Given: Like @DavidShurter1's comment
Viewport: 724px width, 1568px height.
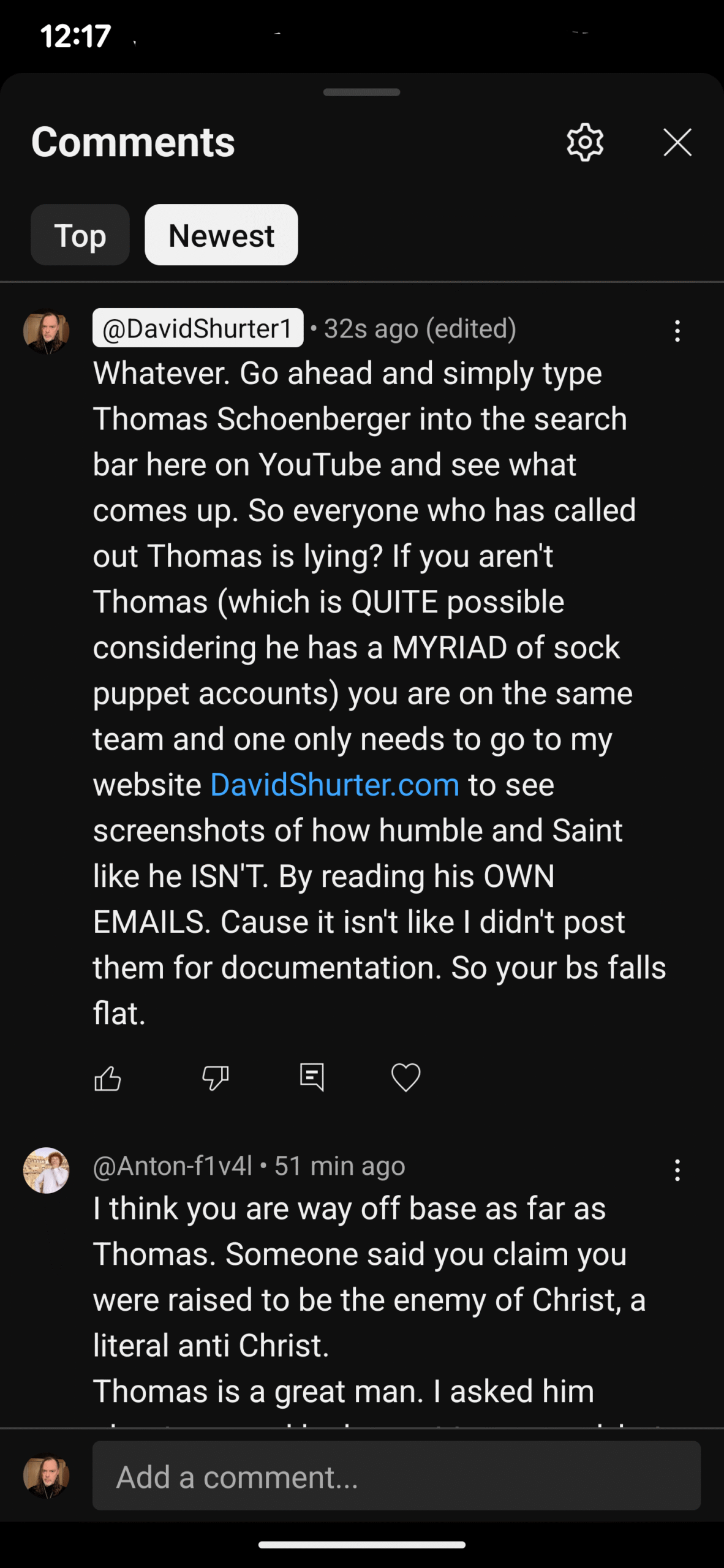Looking at the screenshot, I should pos(108,1078).
